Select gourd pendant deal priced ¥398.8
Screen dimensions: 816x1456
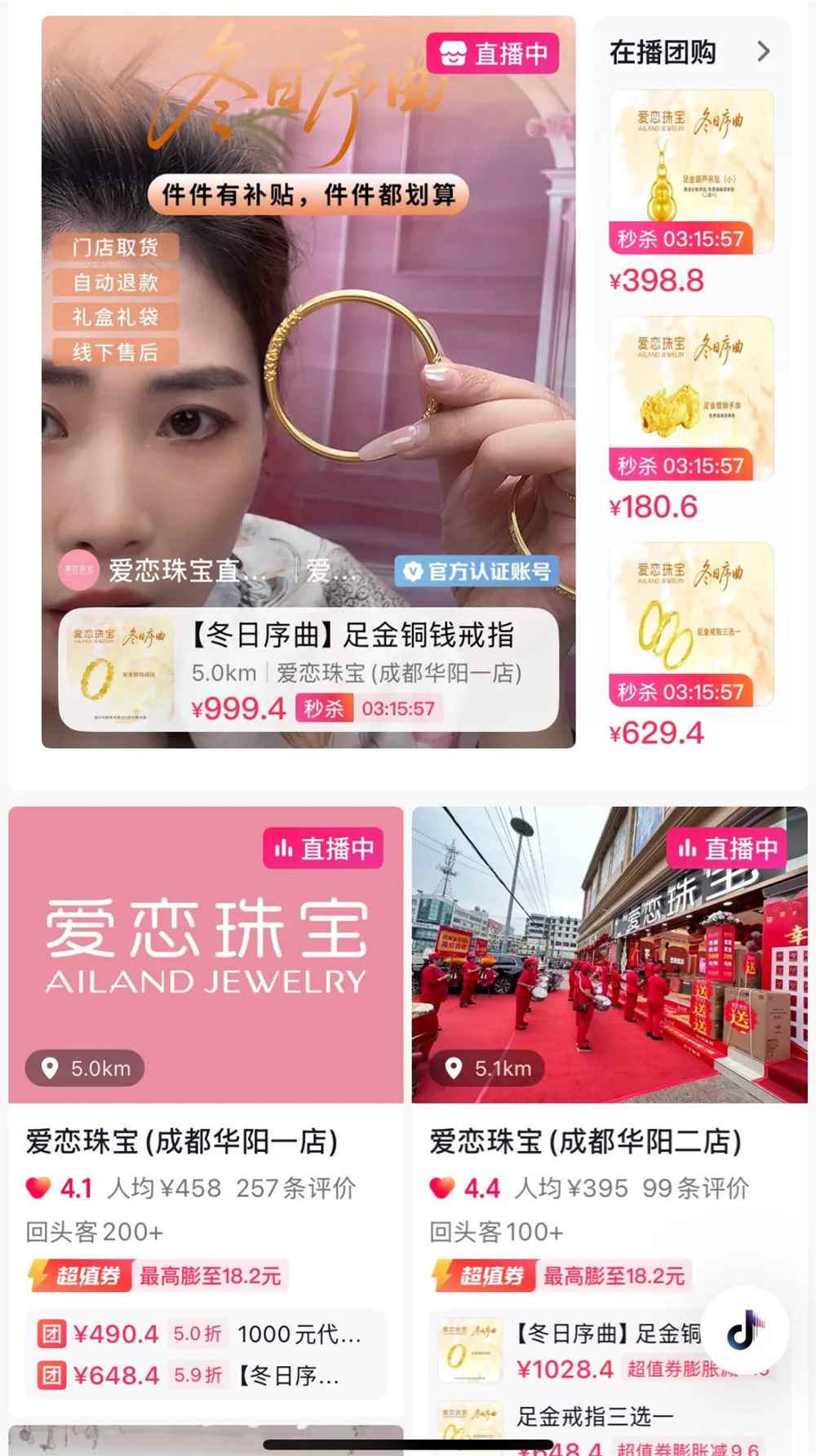[690, 171]
